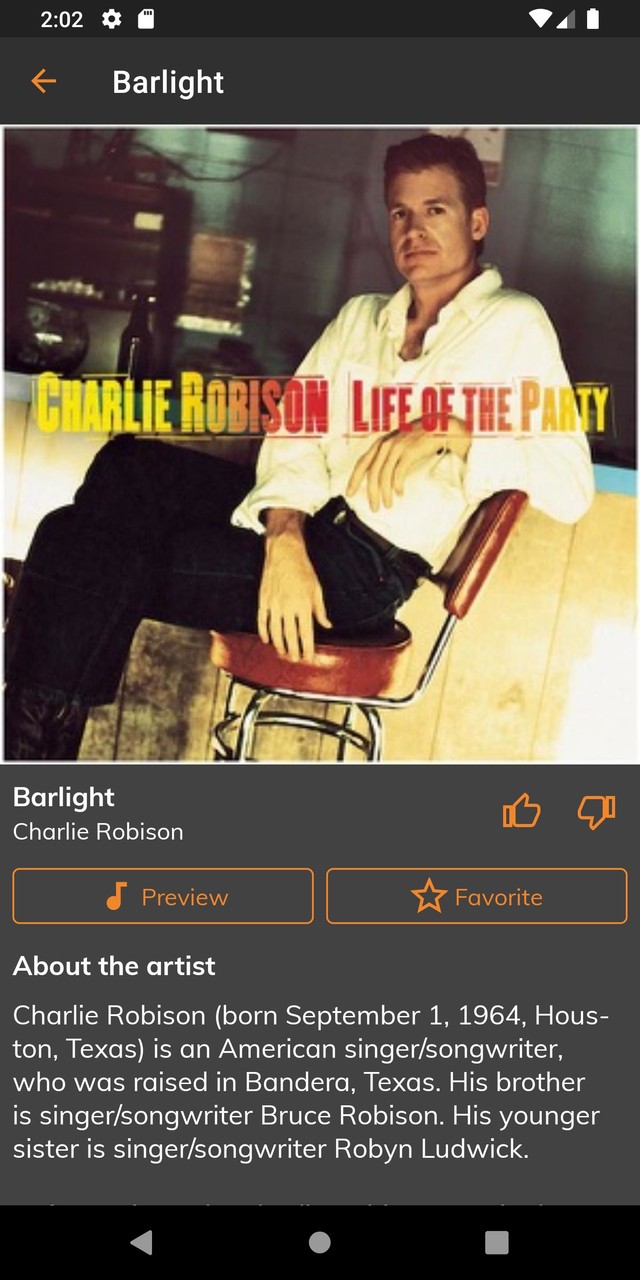
Task: Add Barlight to Favorite
Action: [x=476, y=896]
